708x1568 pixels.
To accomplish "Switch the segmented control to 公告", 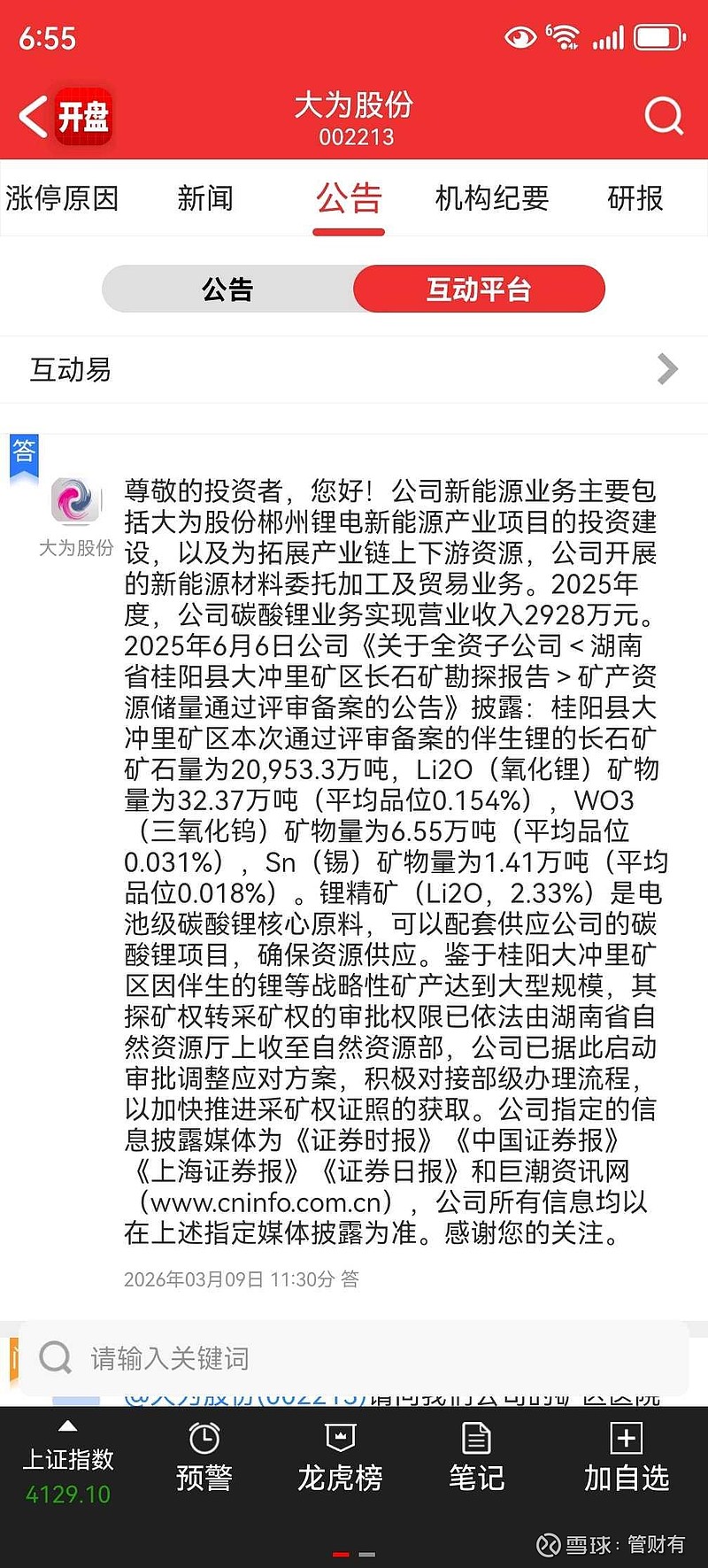I will pyautogui.click(x=228, y=289).
